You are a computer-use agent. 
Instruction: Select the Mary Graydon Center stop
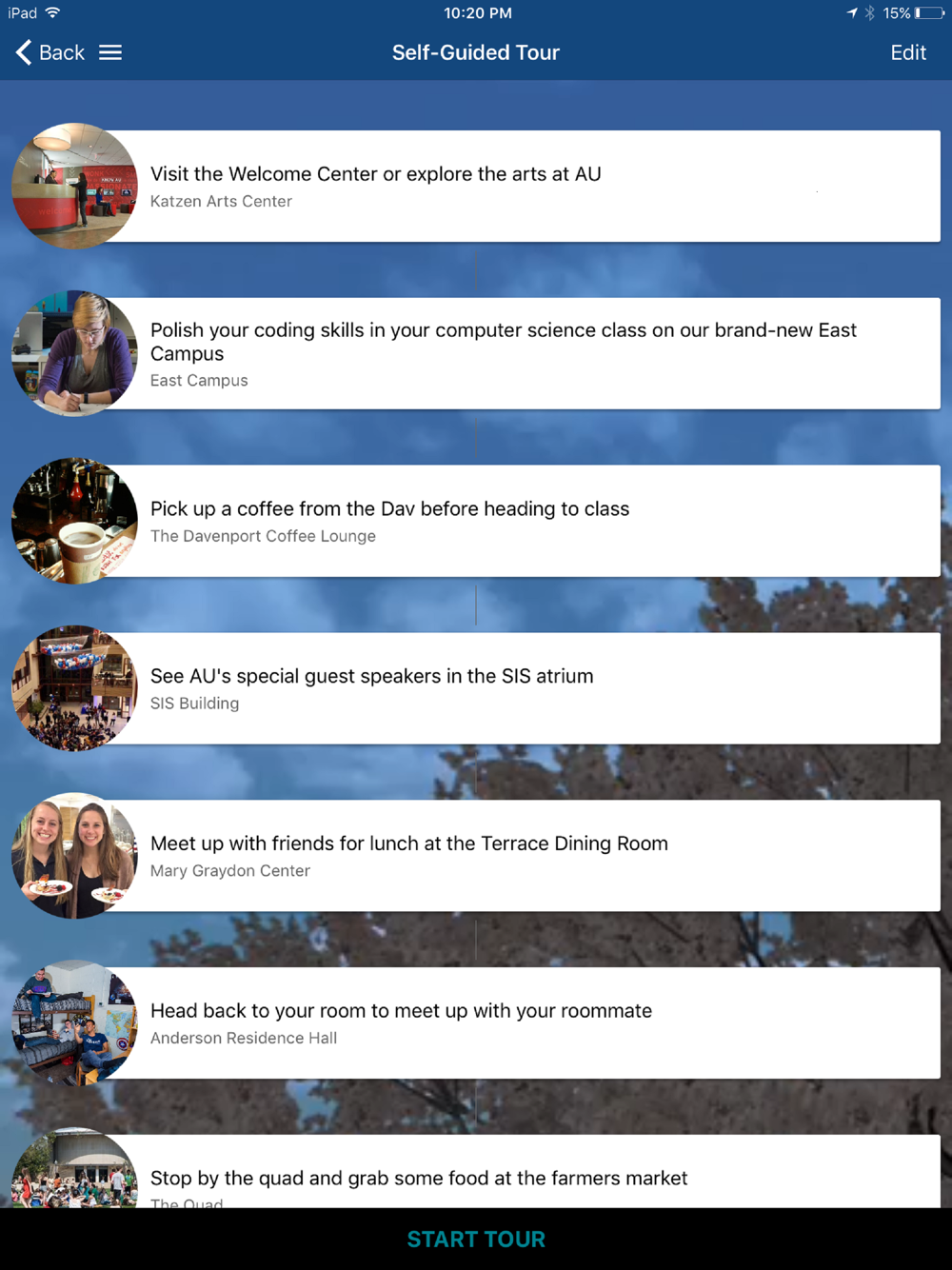pos(476,856)
